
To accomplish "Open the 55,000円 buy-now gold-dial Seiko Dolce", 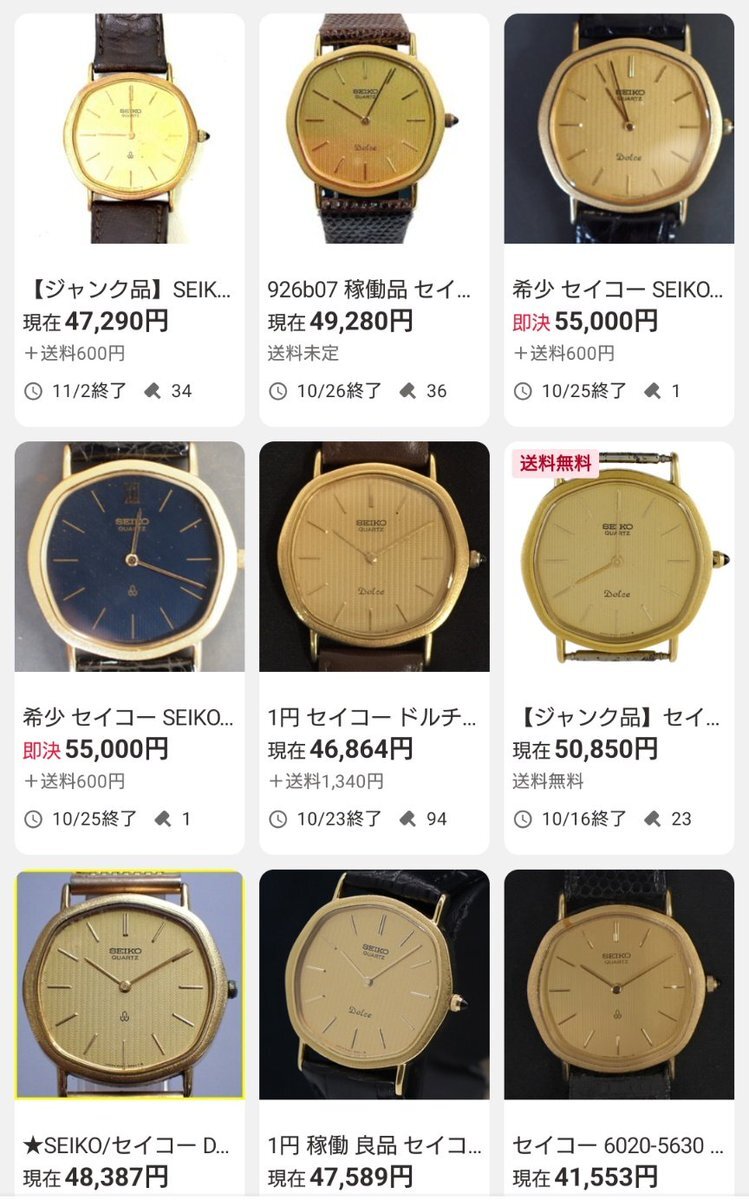I will coord(618,130).
